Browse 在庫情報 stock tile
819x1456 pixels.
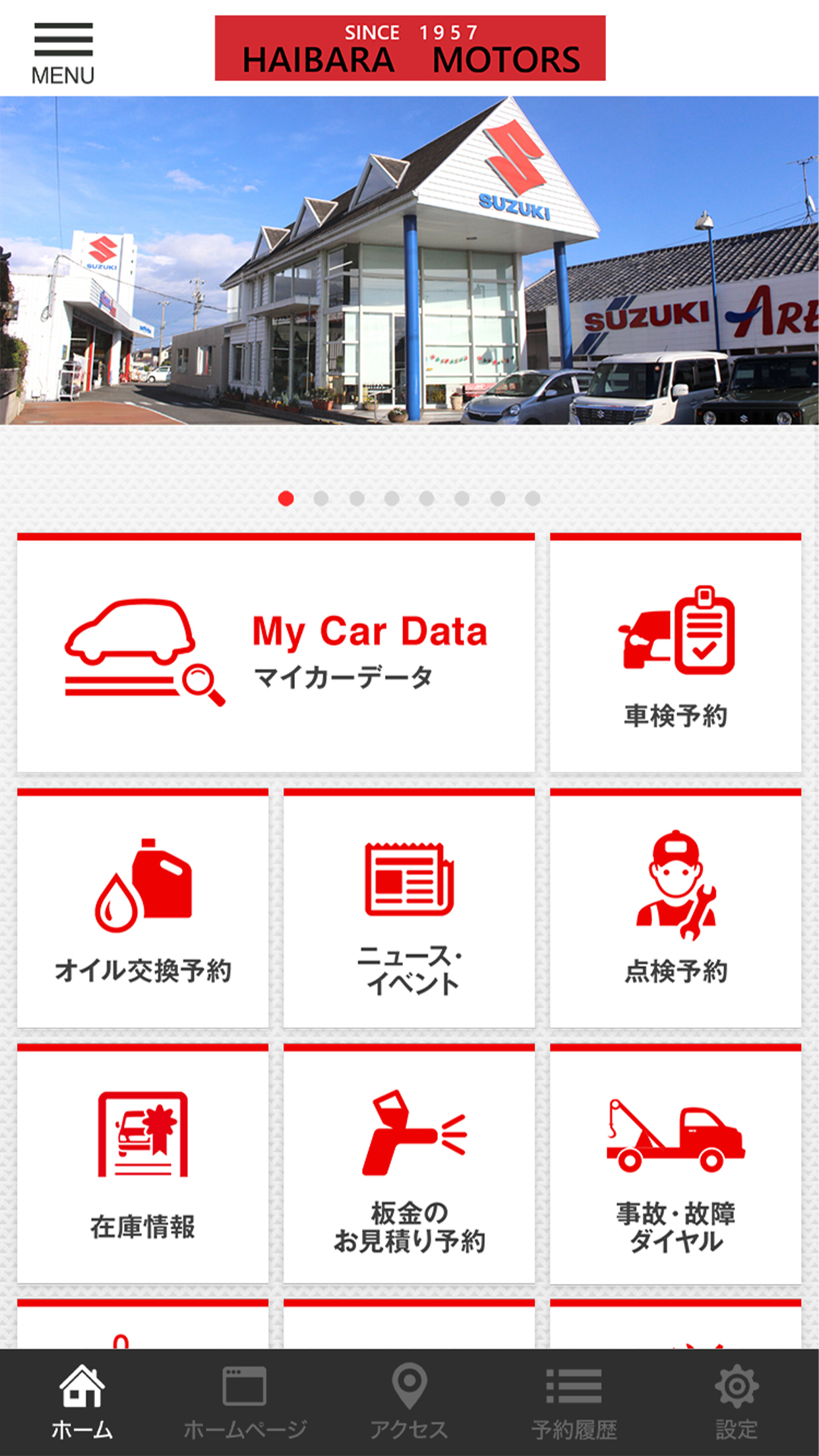(x=142, y=1163)
